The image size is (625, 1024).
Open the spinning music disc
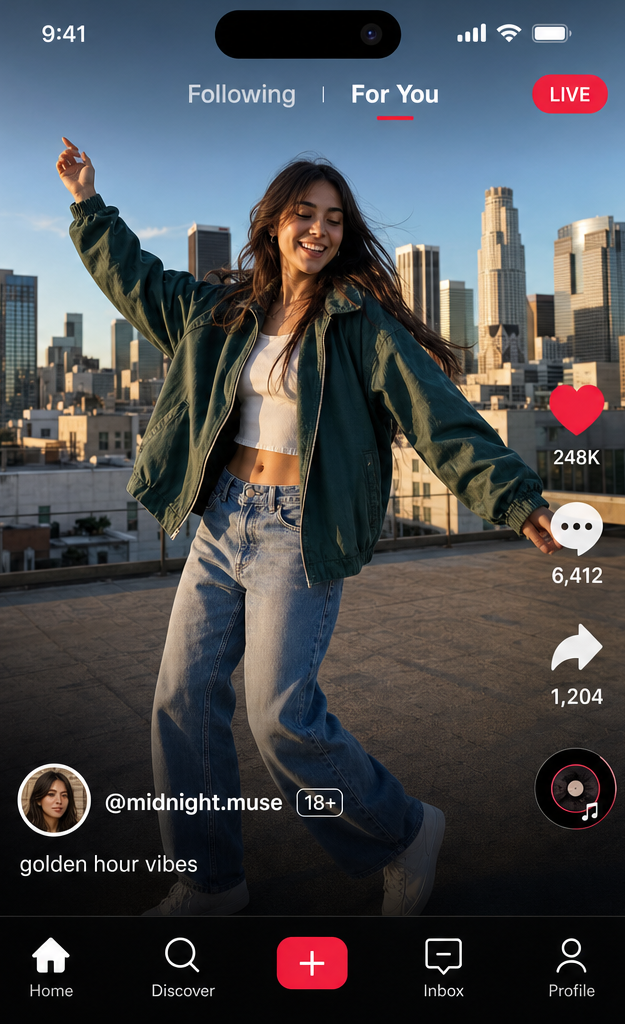pos(575,789)
